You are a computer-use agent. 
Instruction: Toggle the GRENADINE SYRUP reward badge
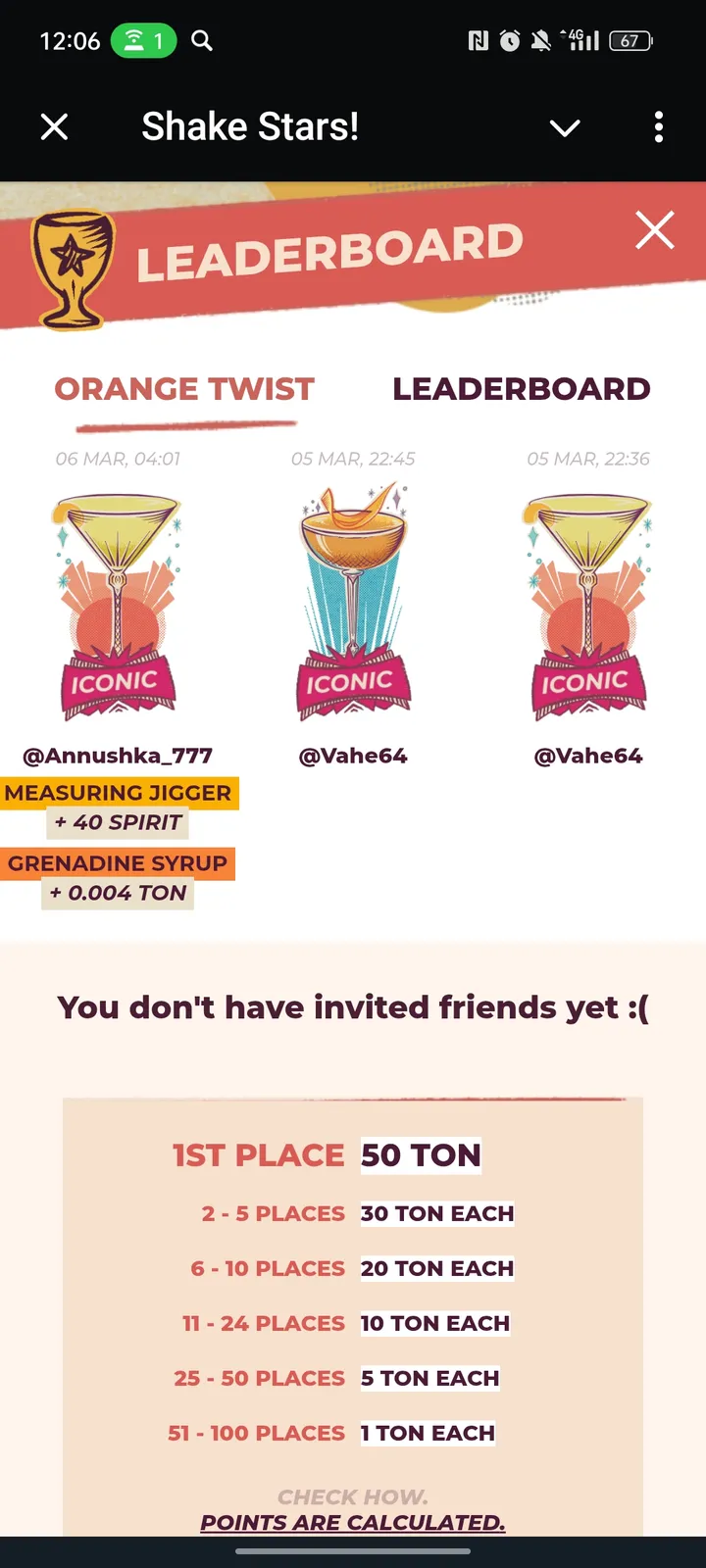tap(118, 863)
